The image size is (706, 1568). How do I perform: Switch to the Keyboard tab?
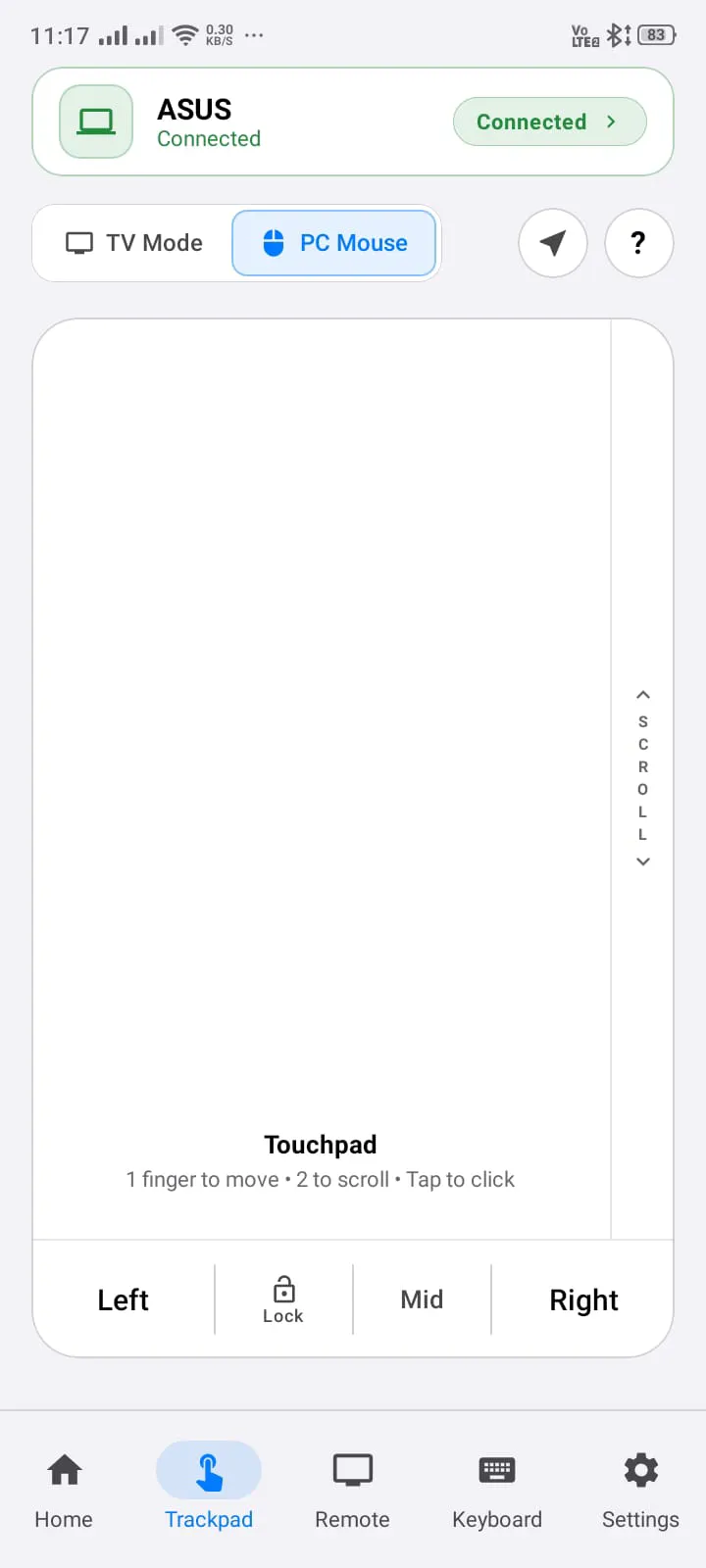[497, 1491]
